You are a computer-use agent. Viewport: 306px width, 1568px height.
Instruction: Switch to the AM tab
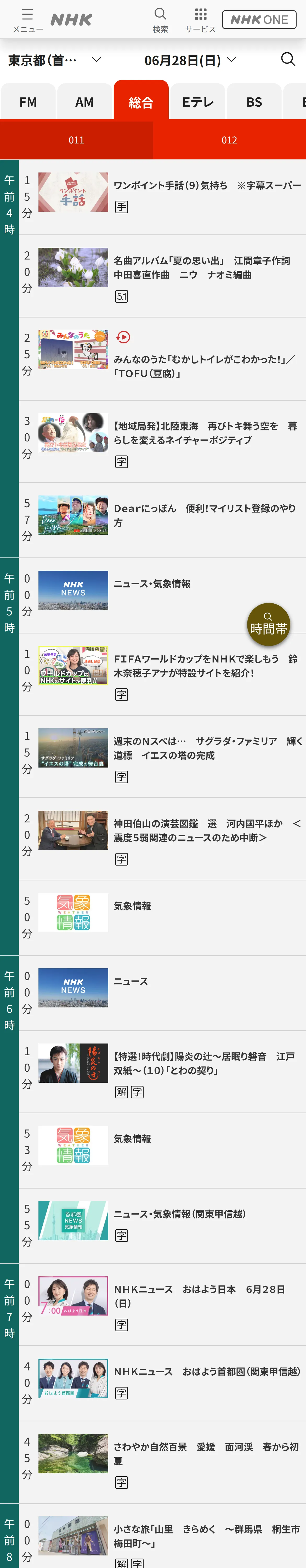pos(85,102)
